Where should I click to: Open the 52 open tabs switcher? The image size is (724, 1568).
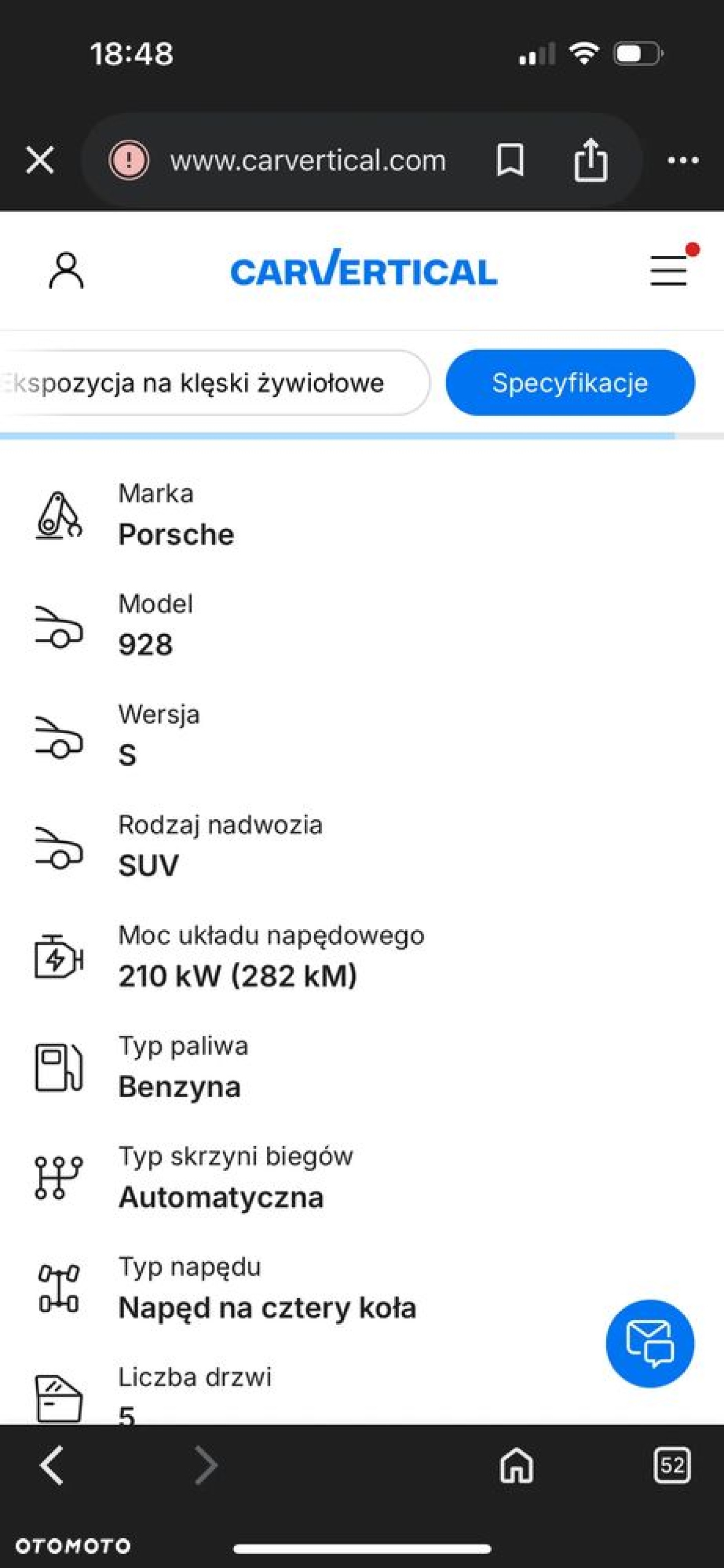tap(672, 1465)
